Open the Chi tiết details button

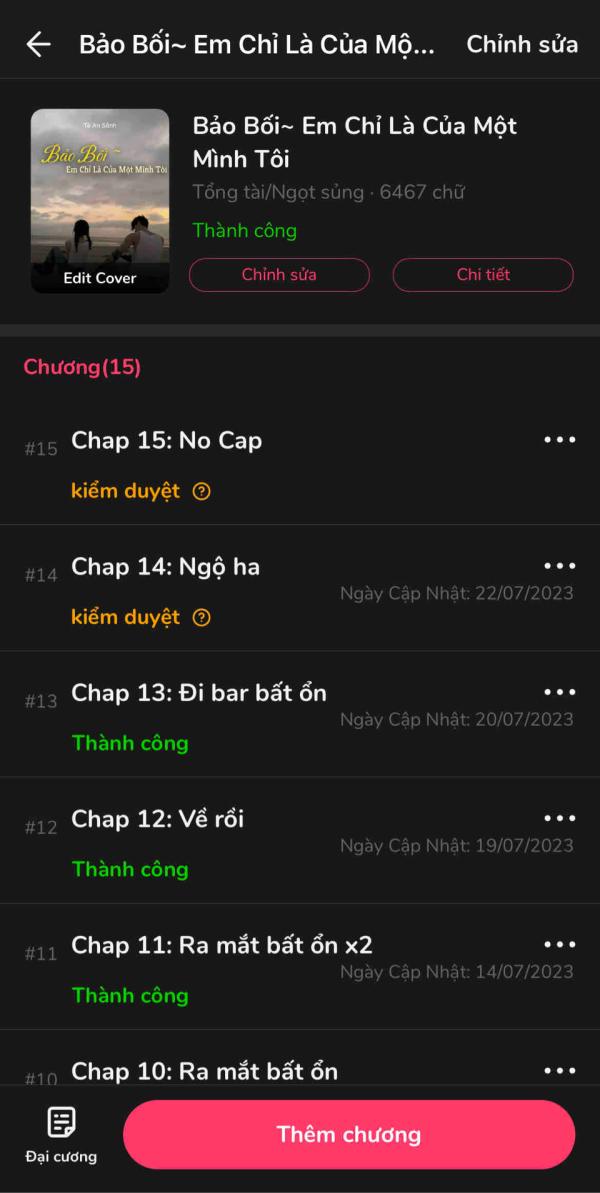click(483, 275)
